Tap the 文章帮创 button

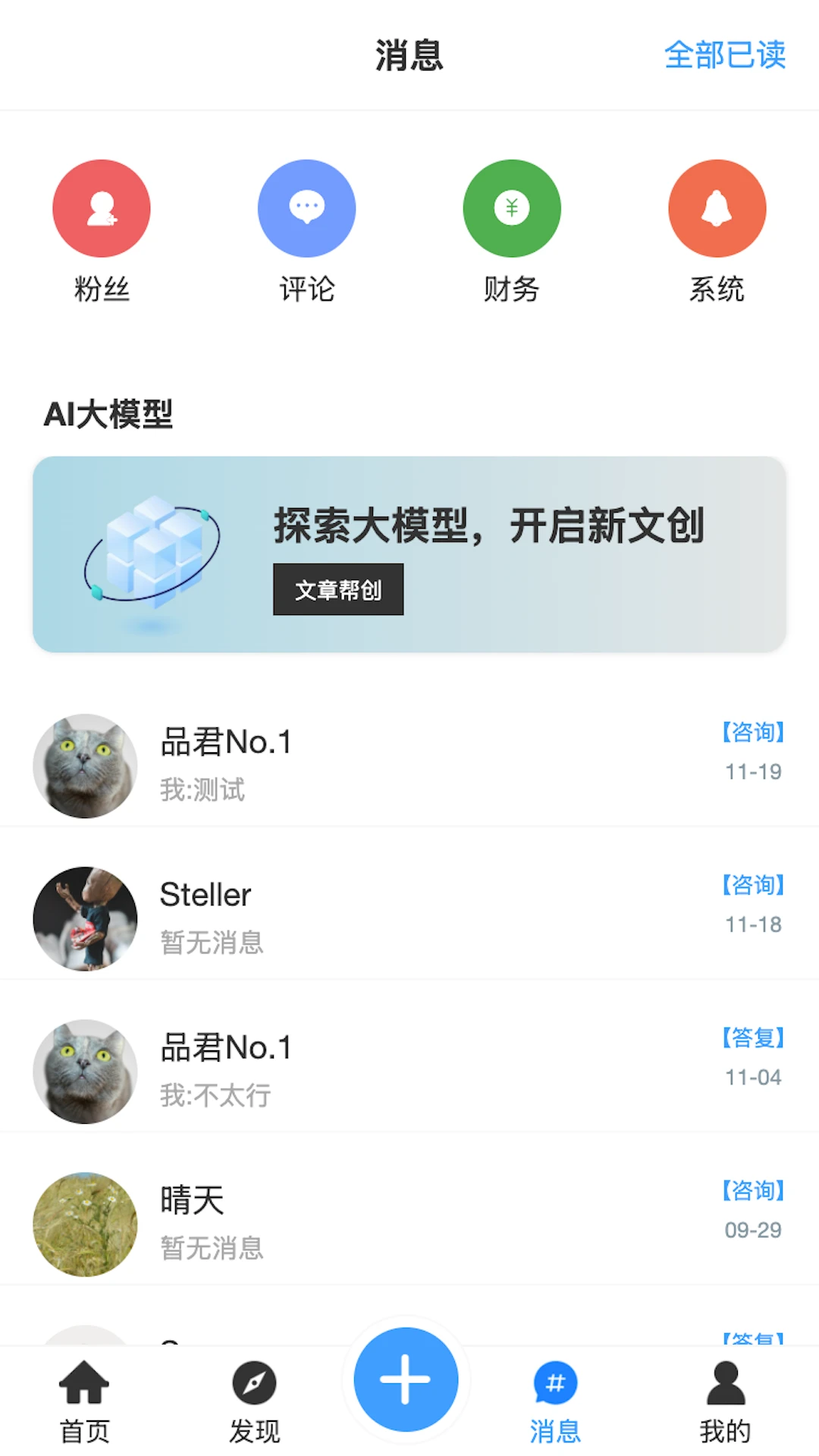pyautogui.click(x=338, y=589)
